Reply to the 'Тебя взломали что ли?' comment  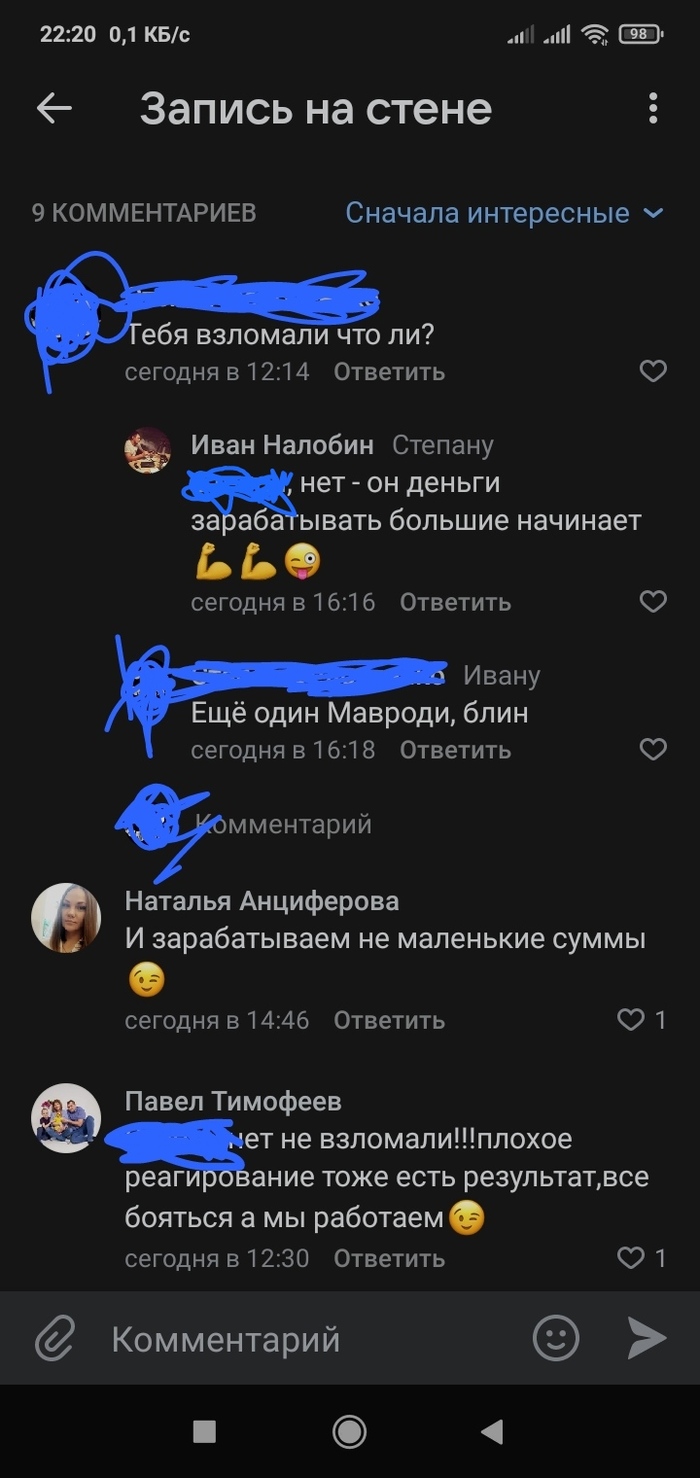click(389, 372)
